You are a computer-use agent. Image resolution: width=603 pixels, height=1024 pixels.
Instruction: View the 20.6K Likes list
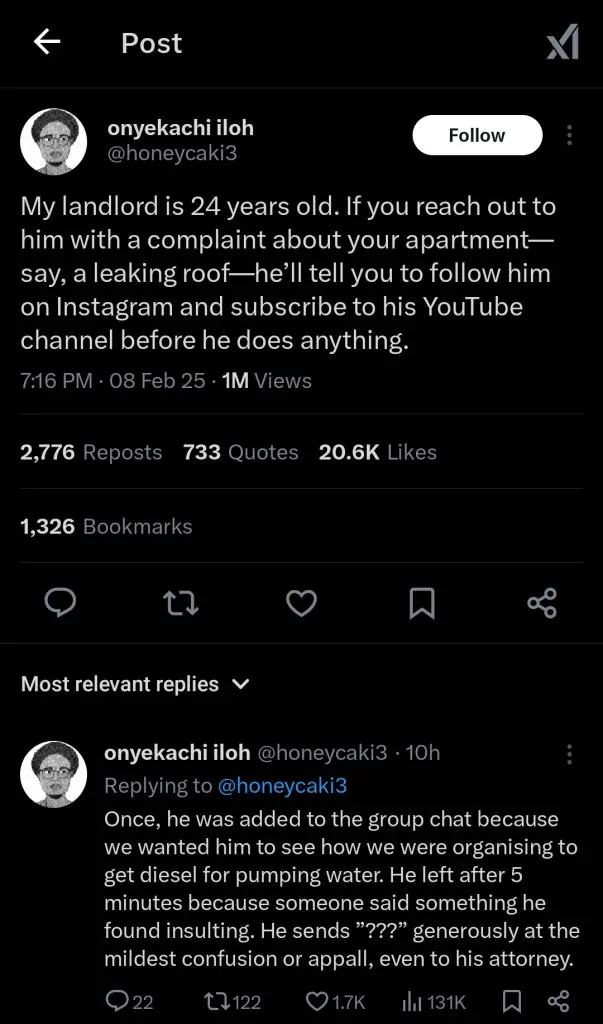point(378,452)
